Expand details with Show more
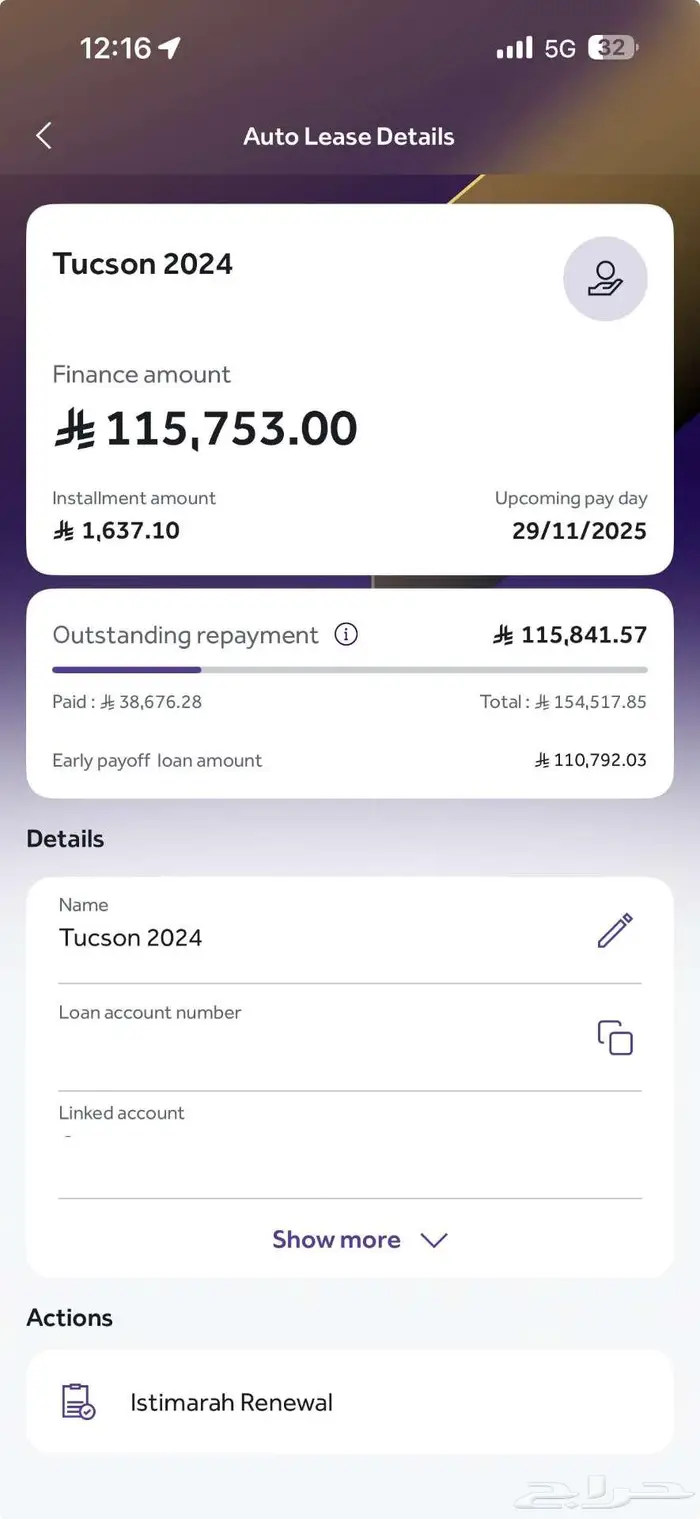The image size is (700, 1519). (358, 1240)
